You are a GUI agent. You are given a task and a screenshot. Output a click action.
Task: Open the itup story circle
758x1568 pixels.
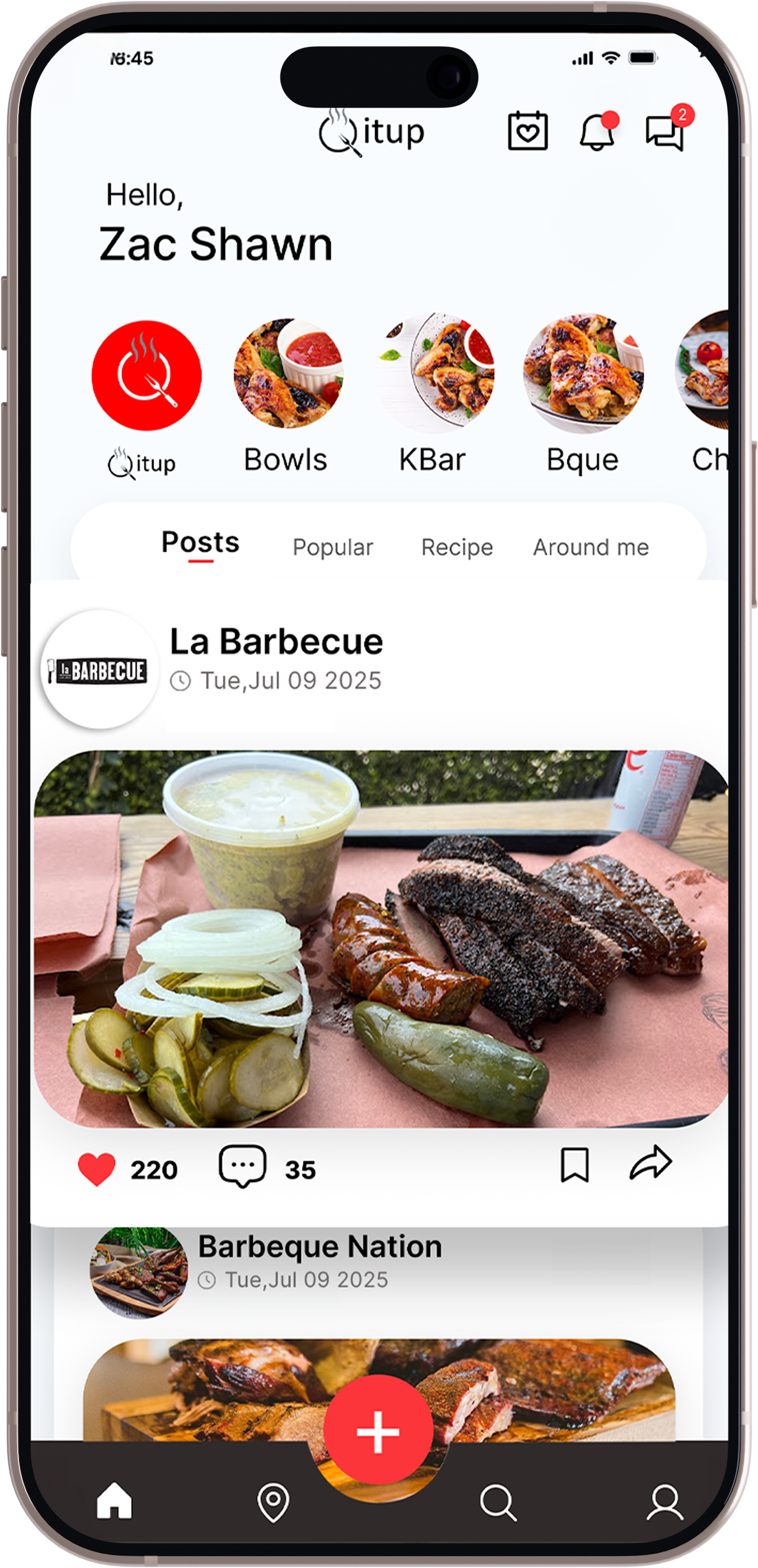[x=146, y=375]
